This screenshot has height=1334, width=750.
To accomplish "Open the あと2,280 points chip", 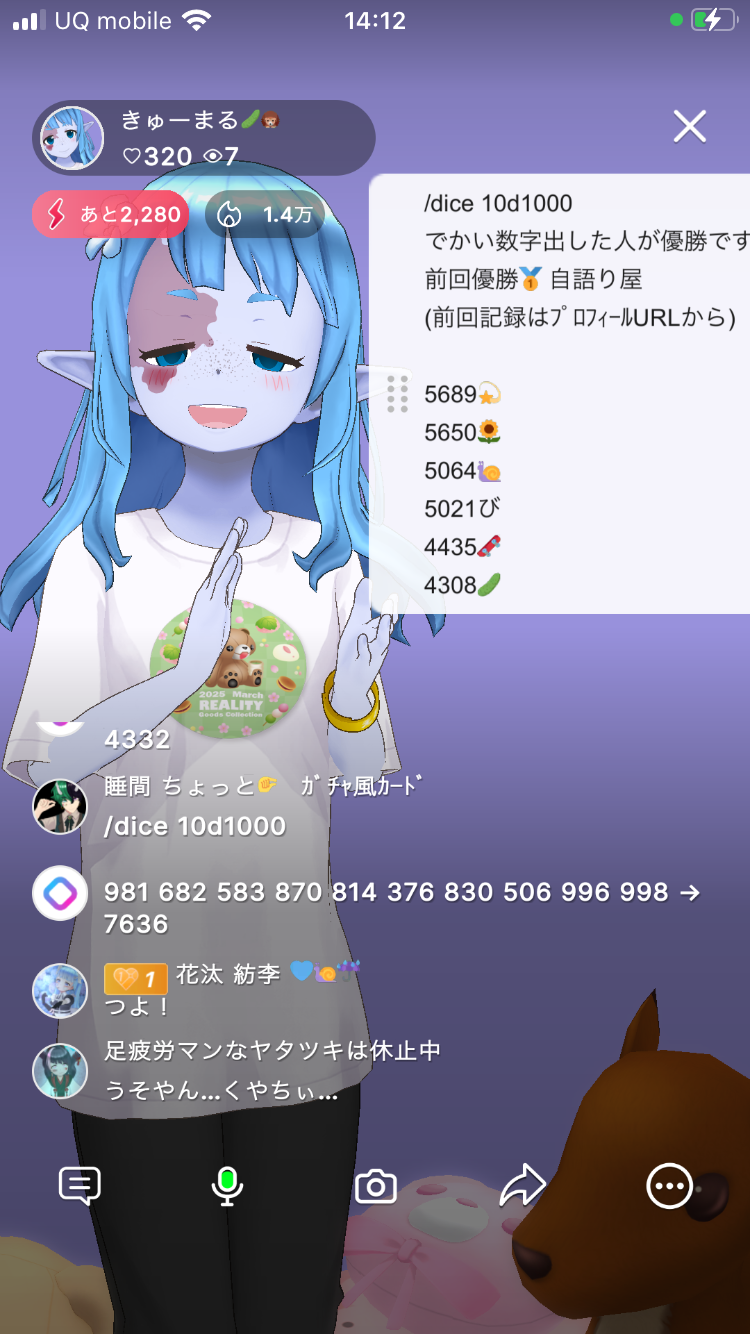I will tap(110, 214).
